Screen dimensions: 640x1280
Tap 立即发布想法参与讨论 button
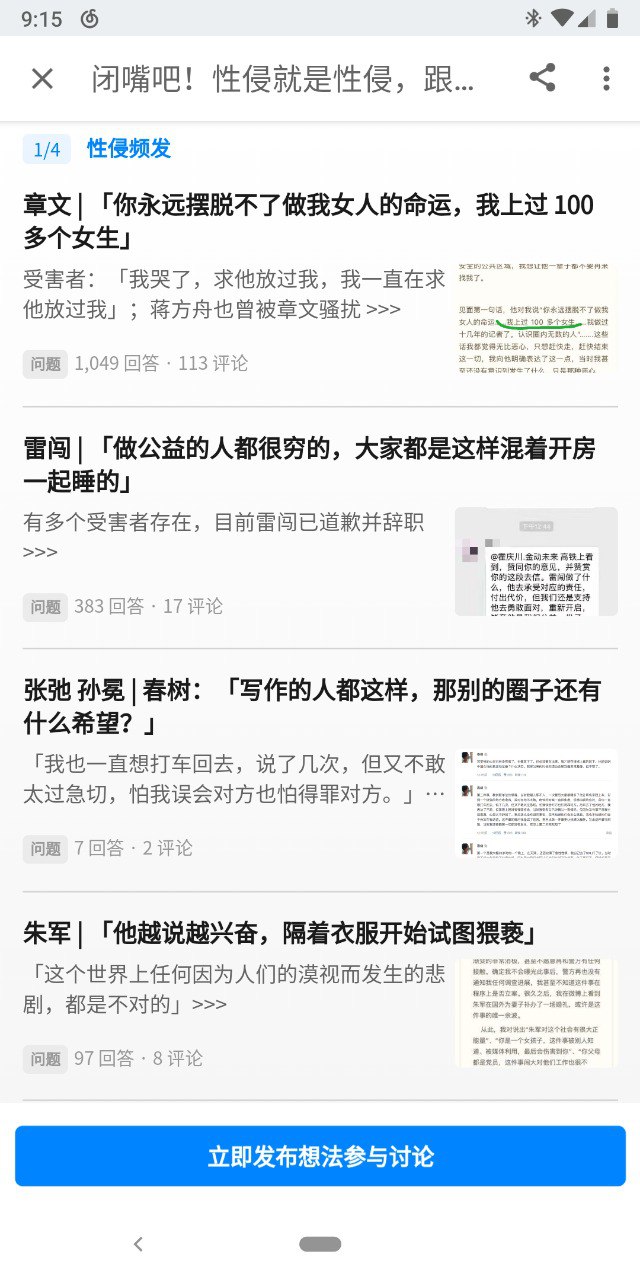320,1156
